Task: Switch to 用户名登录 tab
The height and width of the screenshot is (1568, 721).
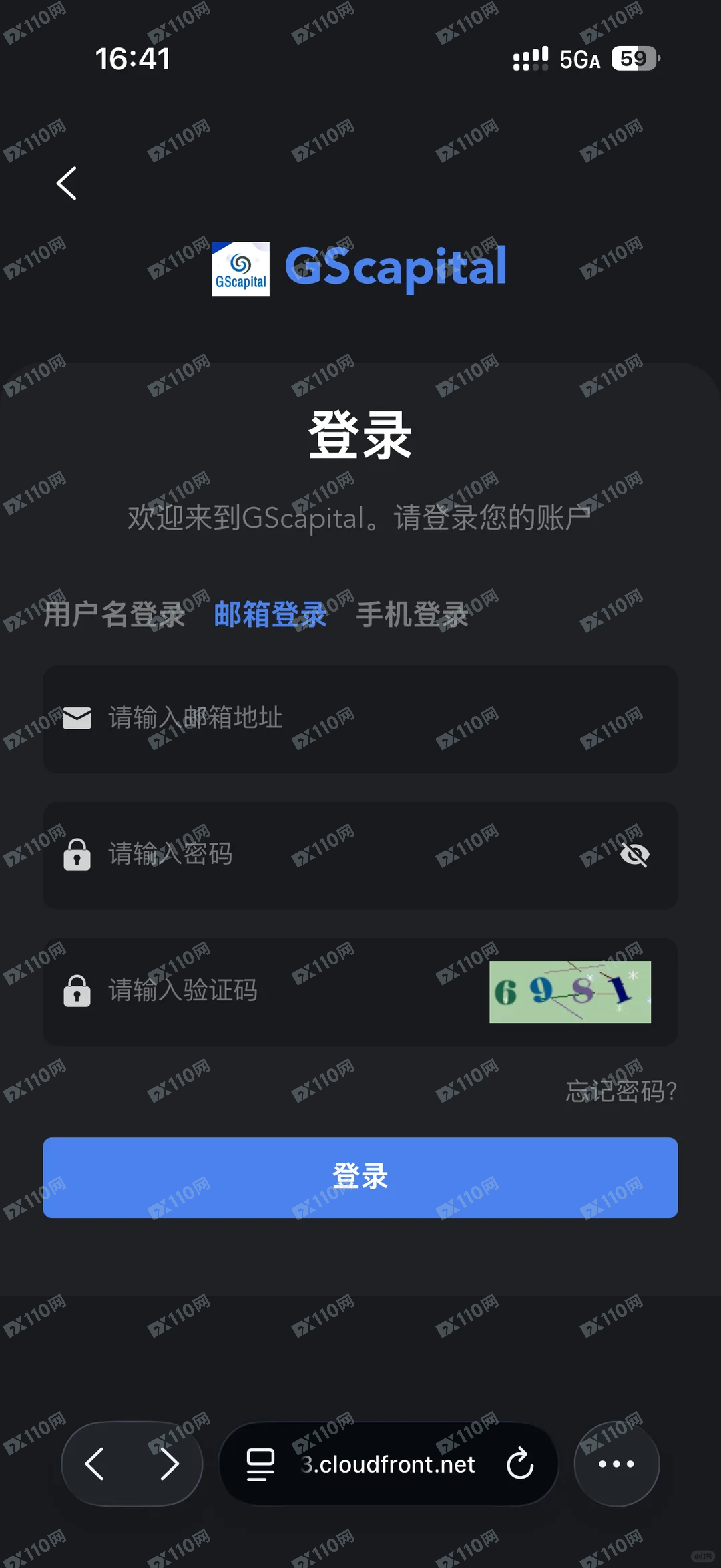Action: click(115, 616)
